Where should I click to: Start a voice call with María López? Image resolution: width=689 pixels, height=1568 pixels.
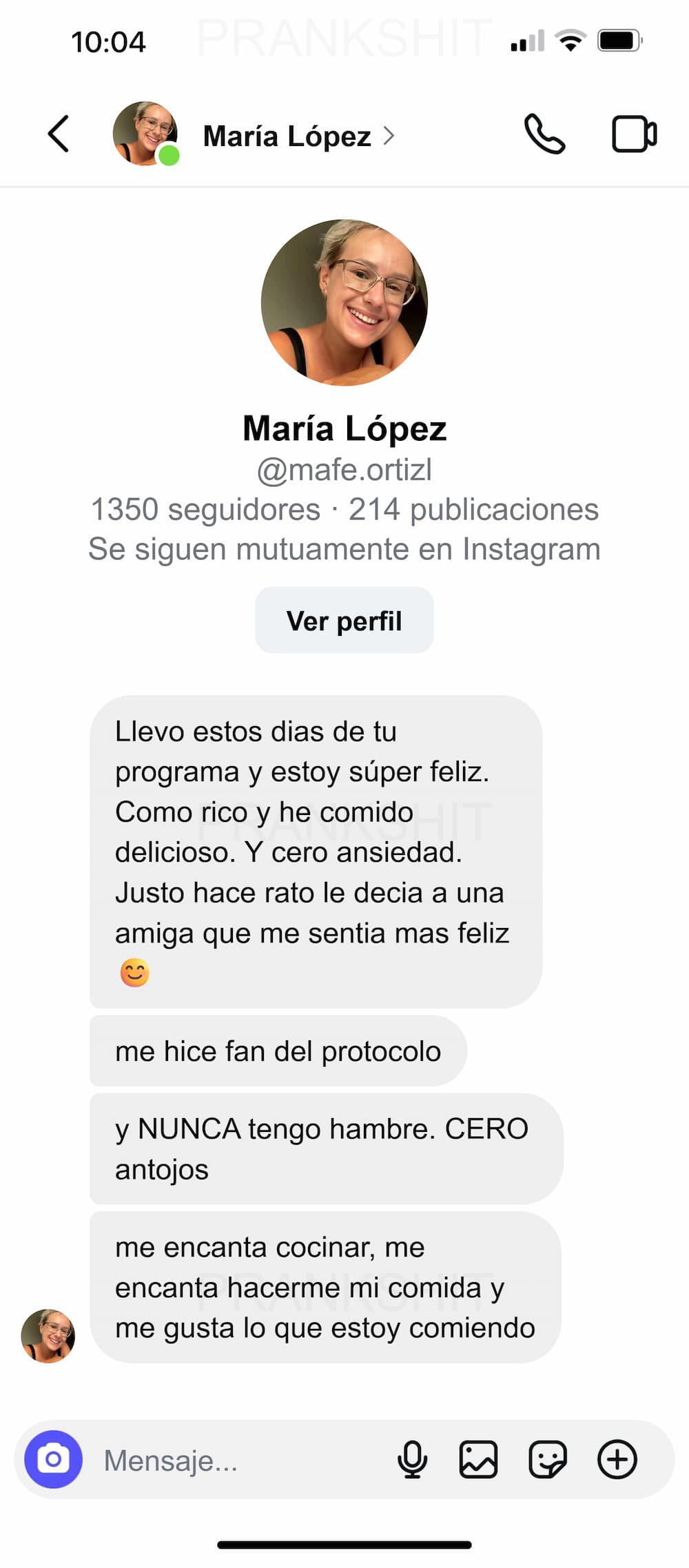tap(544, 134)
